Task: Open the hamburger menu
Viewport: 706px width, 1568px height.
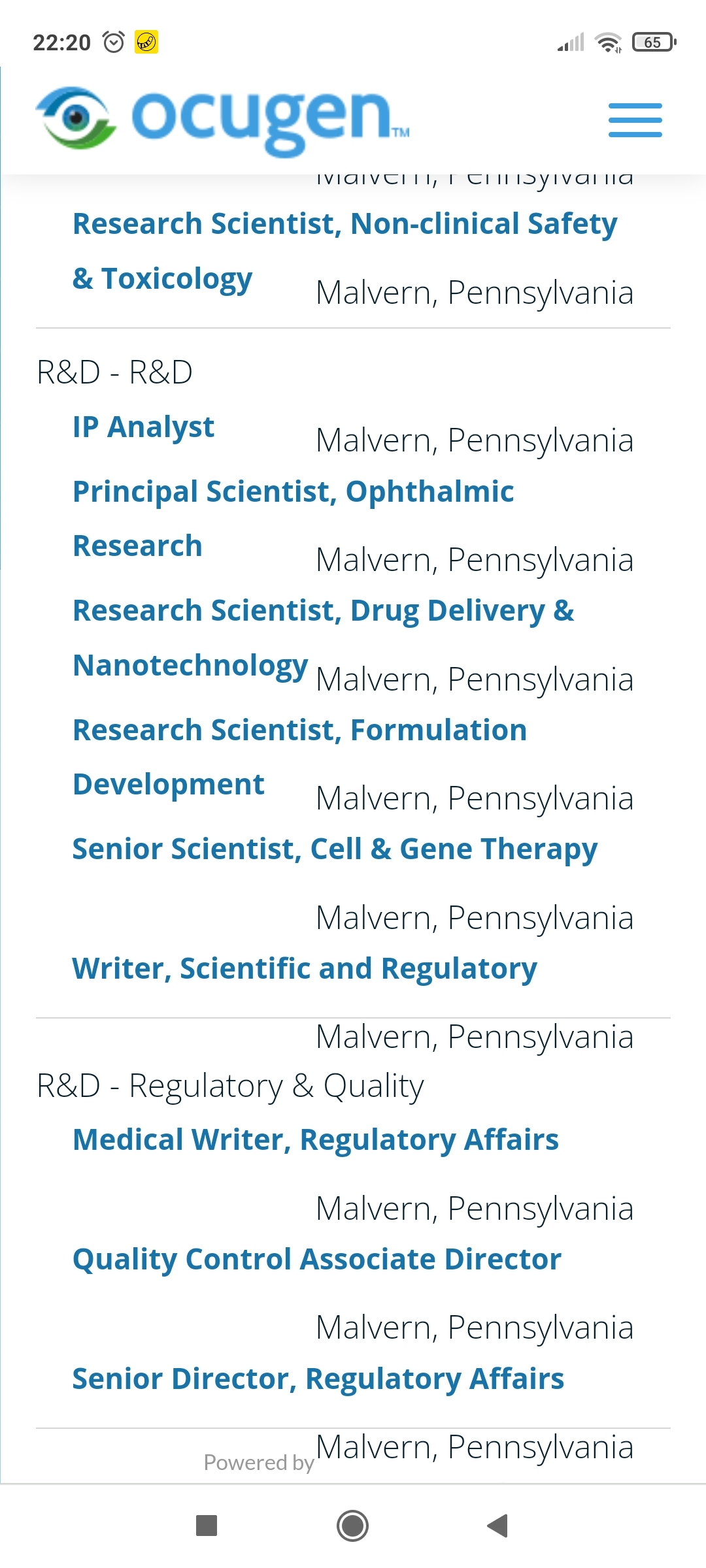Action: tap(635, 120)
